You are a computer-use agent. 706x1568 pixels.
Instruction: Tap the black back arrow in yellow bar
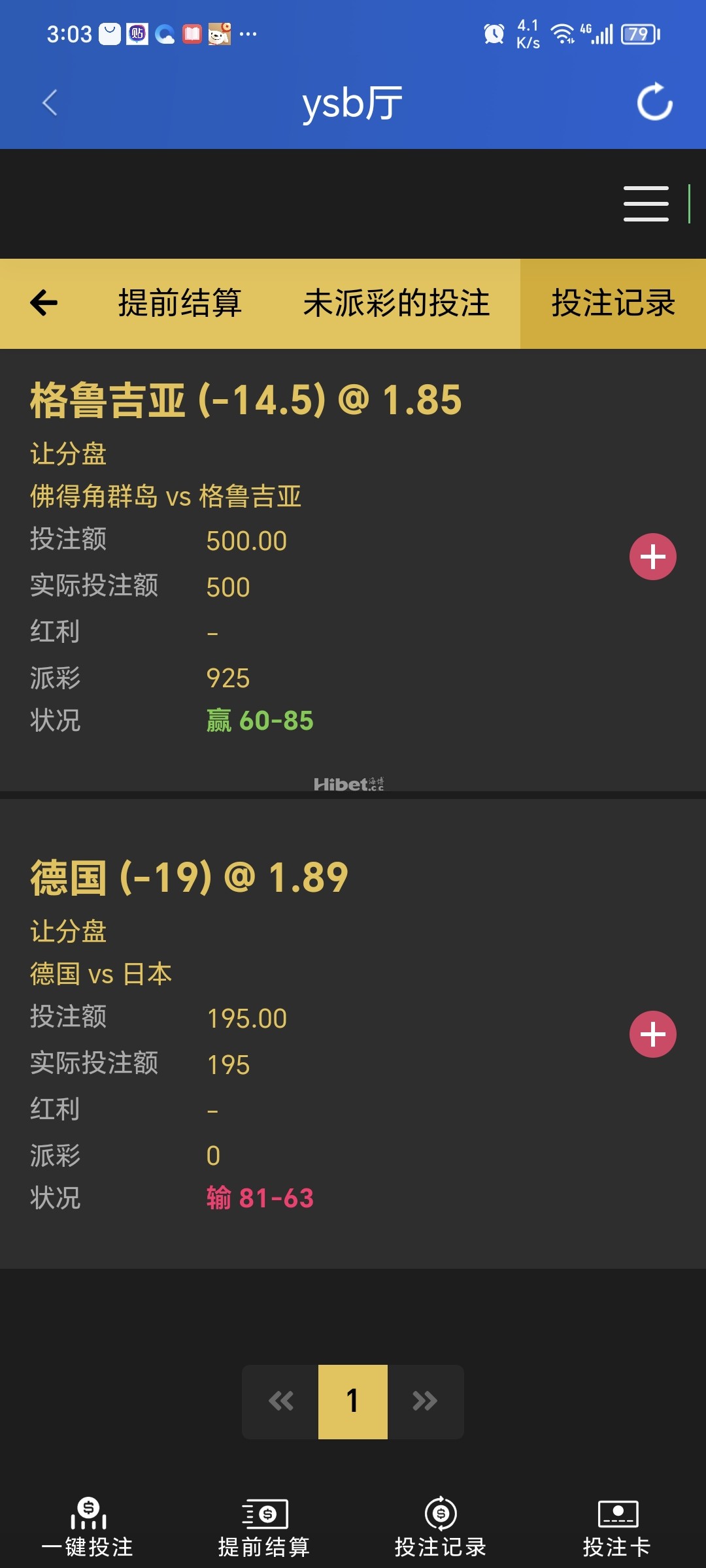click(44, 303)
